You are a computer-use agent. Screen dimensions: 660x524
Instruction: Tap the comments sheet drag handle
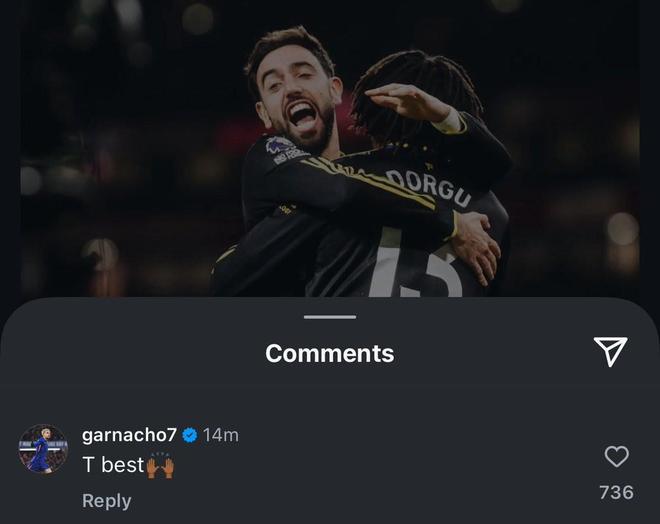tap(330, 317)
